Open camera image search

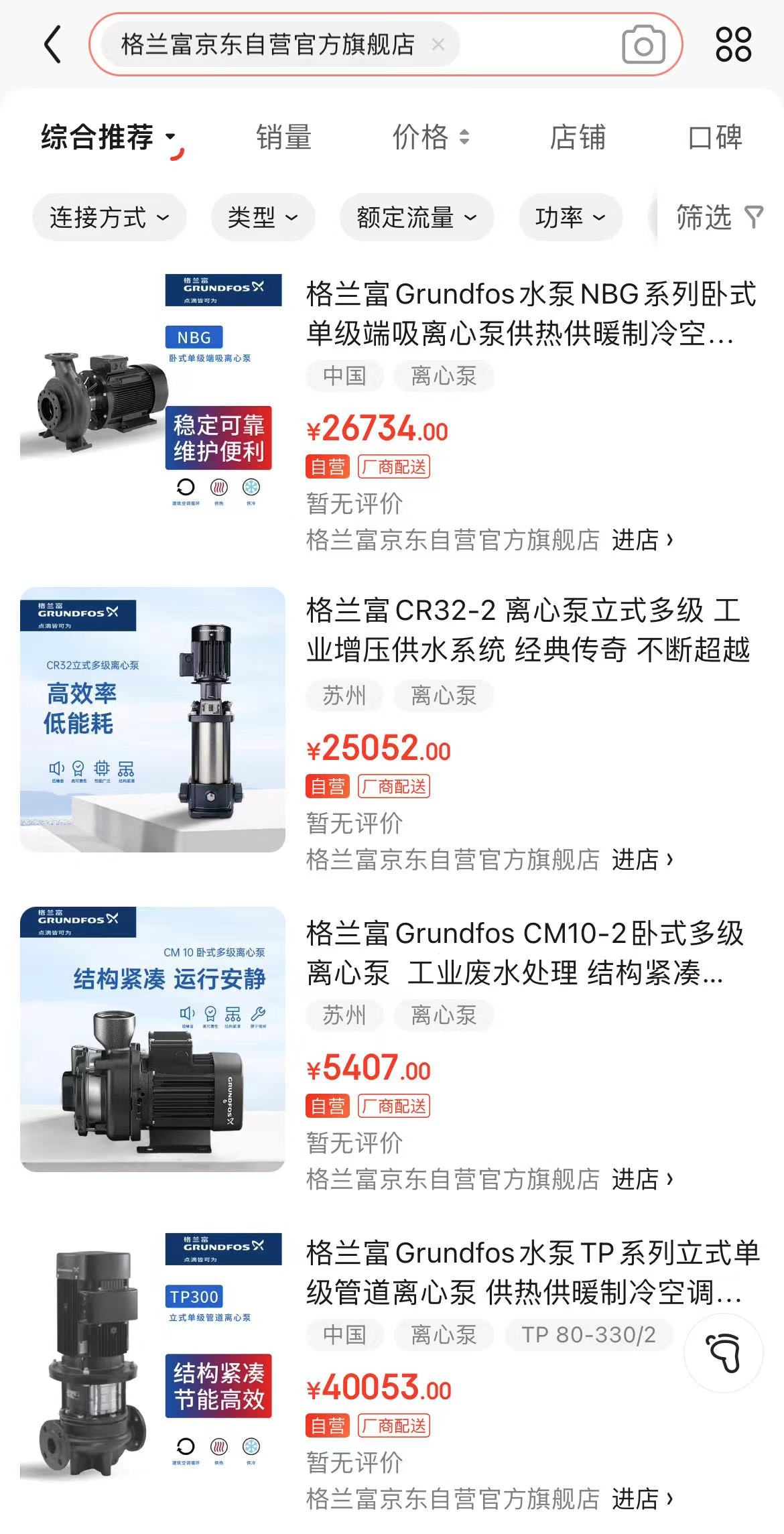point(643,45)
